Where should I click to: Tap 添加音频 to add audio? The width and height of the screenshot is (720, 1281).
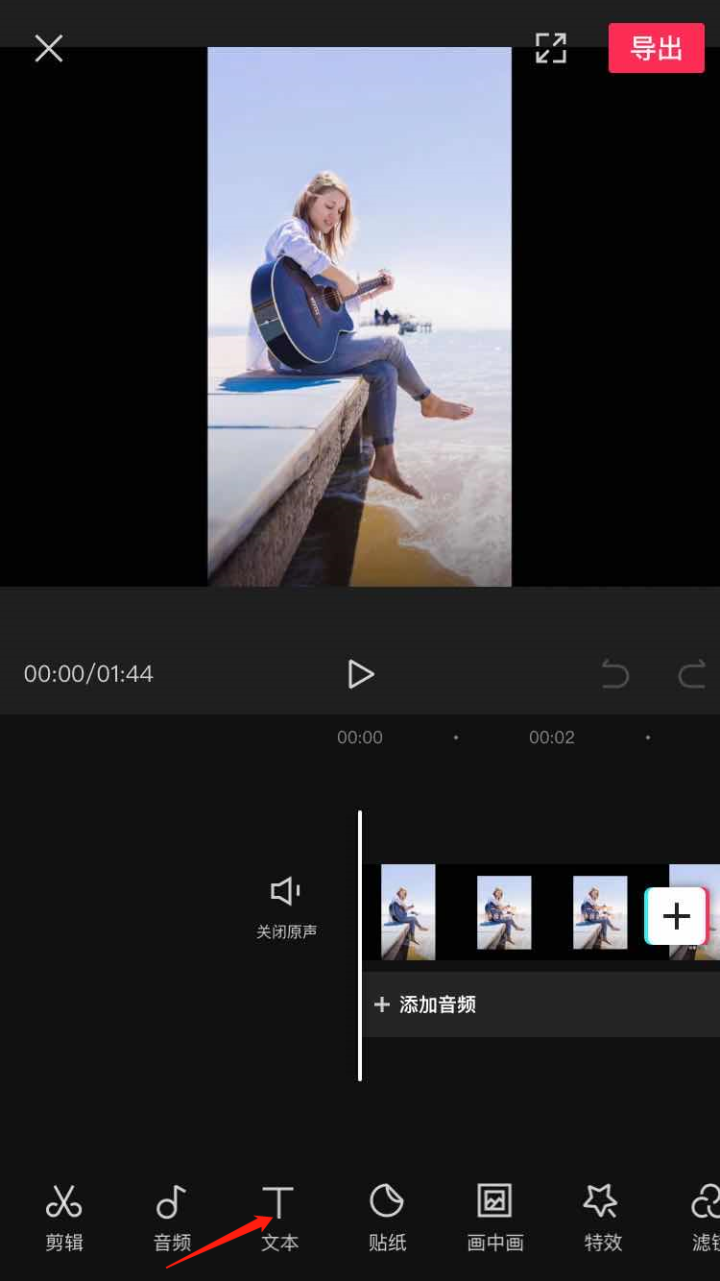[425, 1005]
